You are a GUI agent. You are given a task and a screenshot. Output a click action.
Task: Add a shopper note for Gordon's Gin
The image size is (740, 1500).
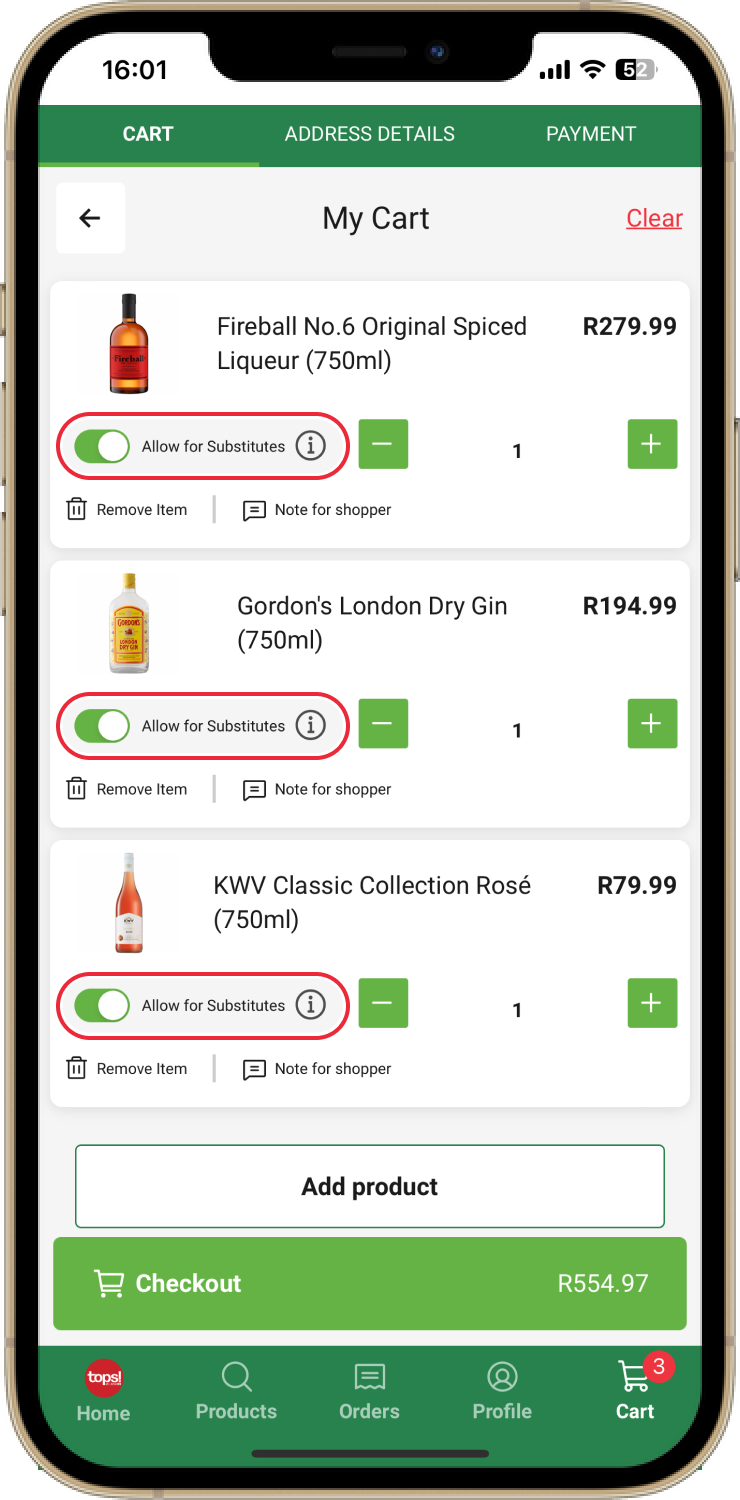317,789
